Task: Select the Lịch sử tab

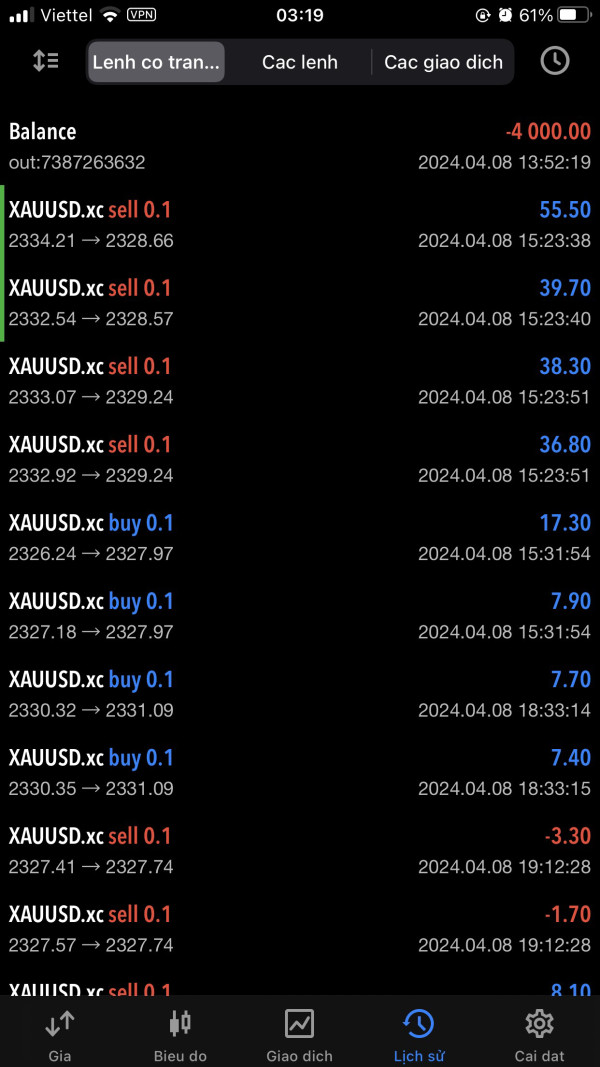Action: tap(418, 1034)
